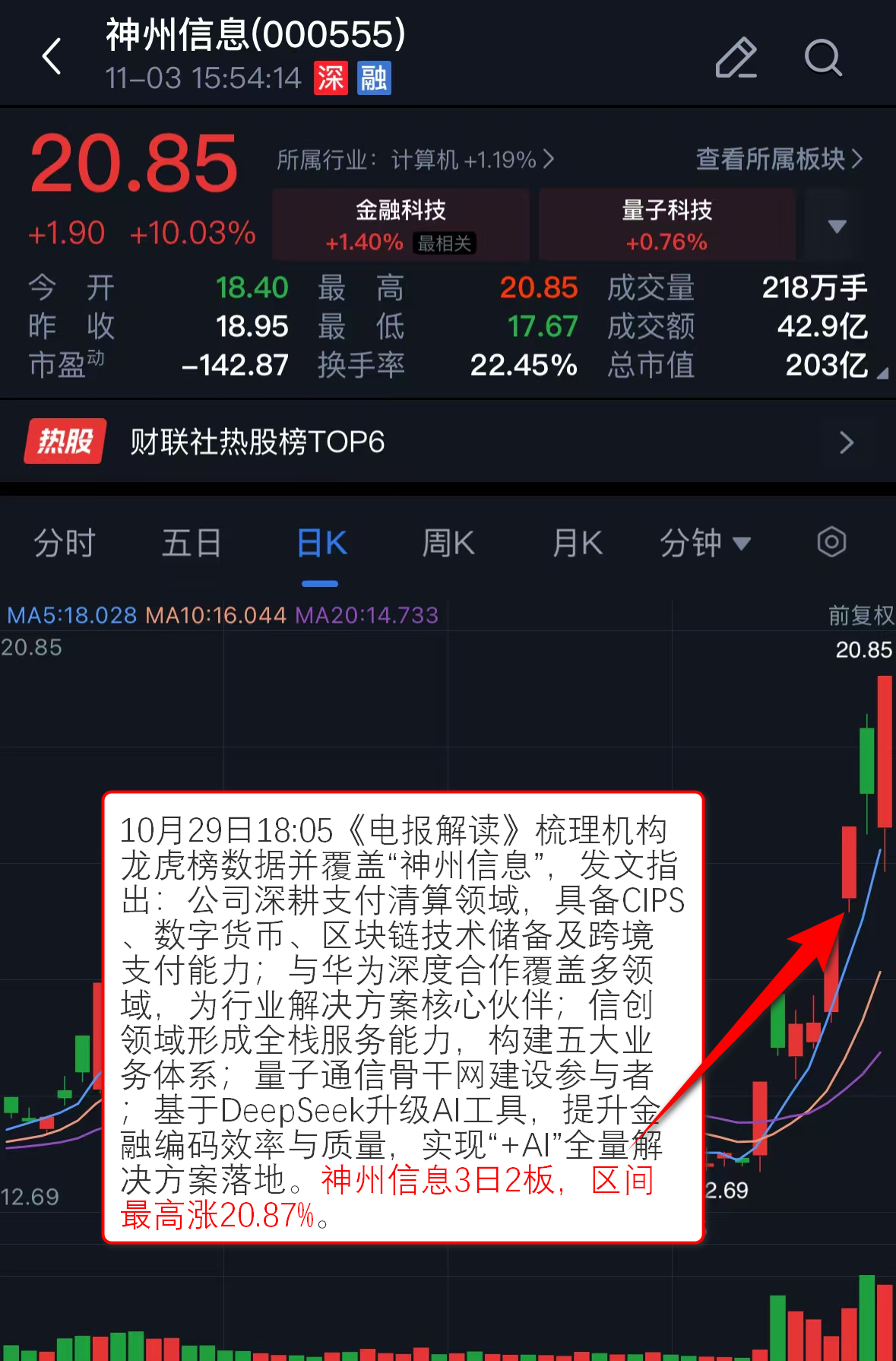Switch to the 周K chart tab
Screen dimensions: 896x1361
coord(448,543)
